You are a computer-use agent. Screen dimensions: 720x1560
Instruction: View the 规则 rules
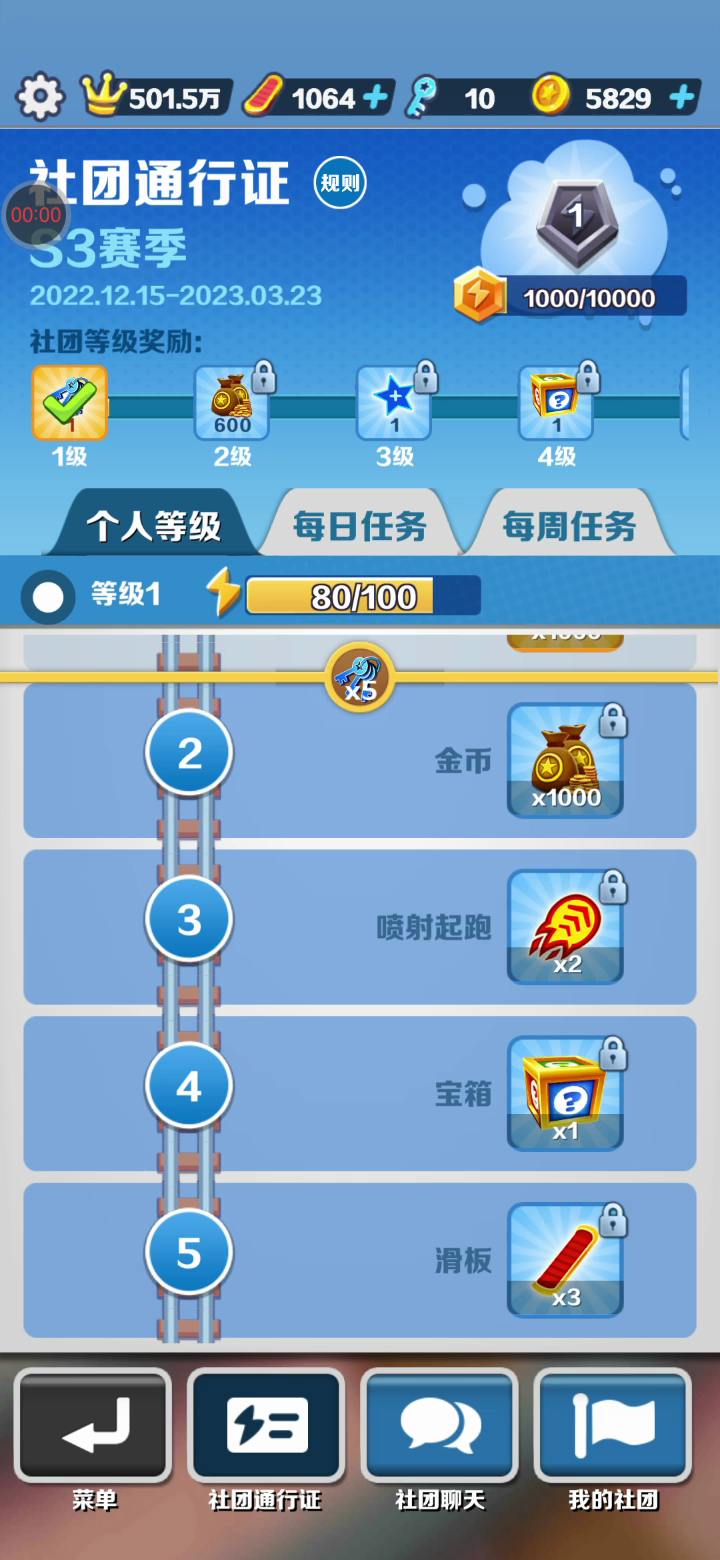click(x=340, y=183)
